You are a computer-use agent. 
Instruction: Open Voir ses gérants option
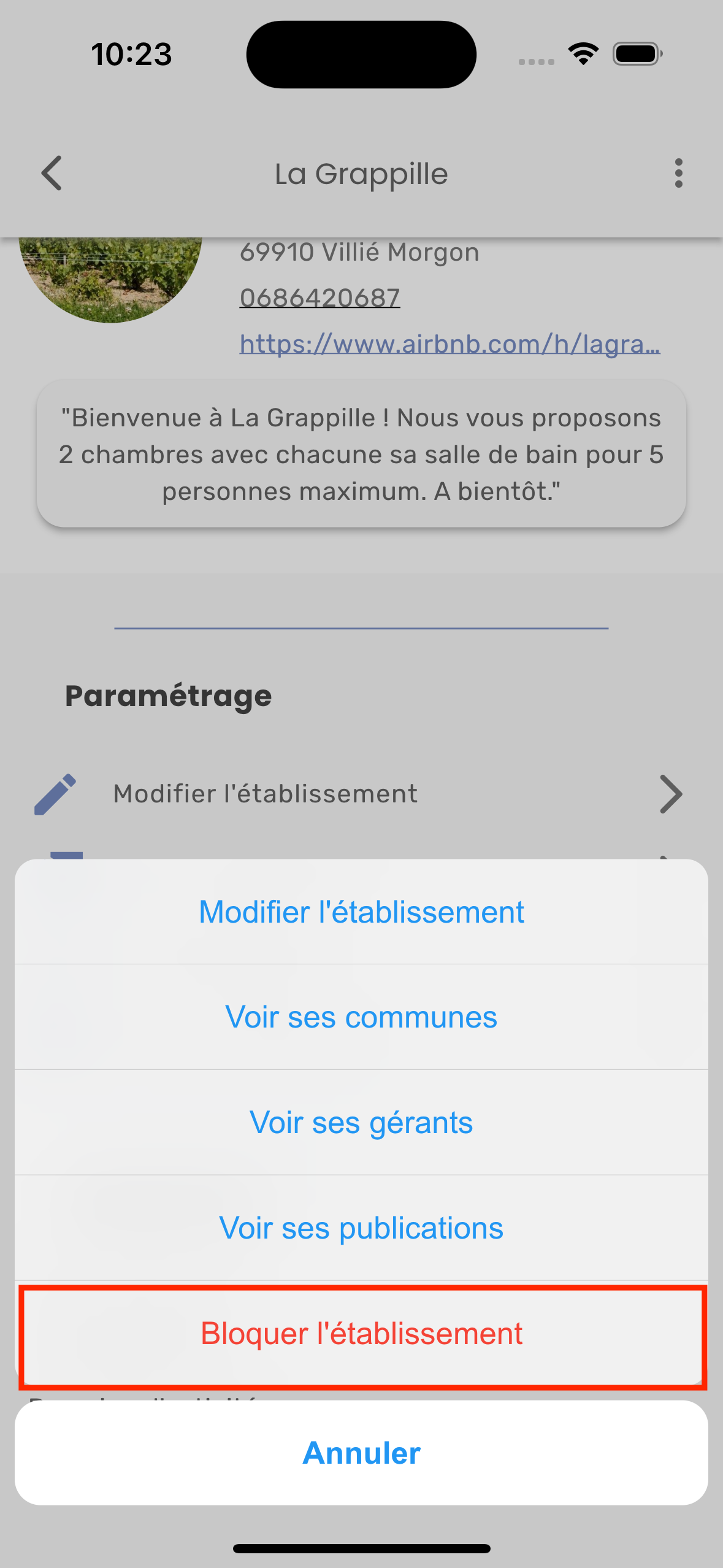coord(361,1123)
